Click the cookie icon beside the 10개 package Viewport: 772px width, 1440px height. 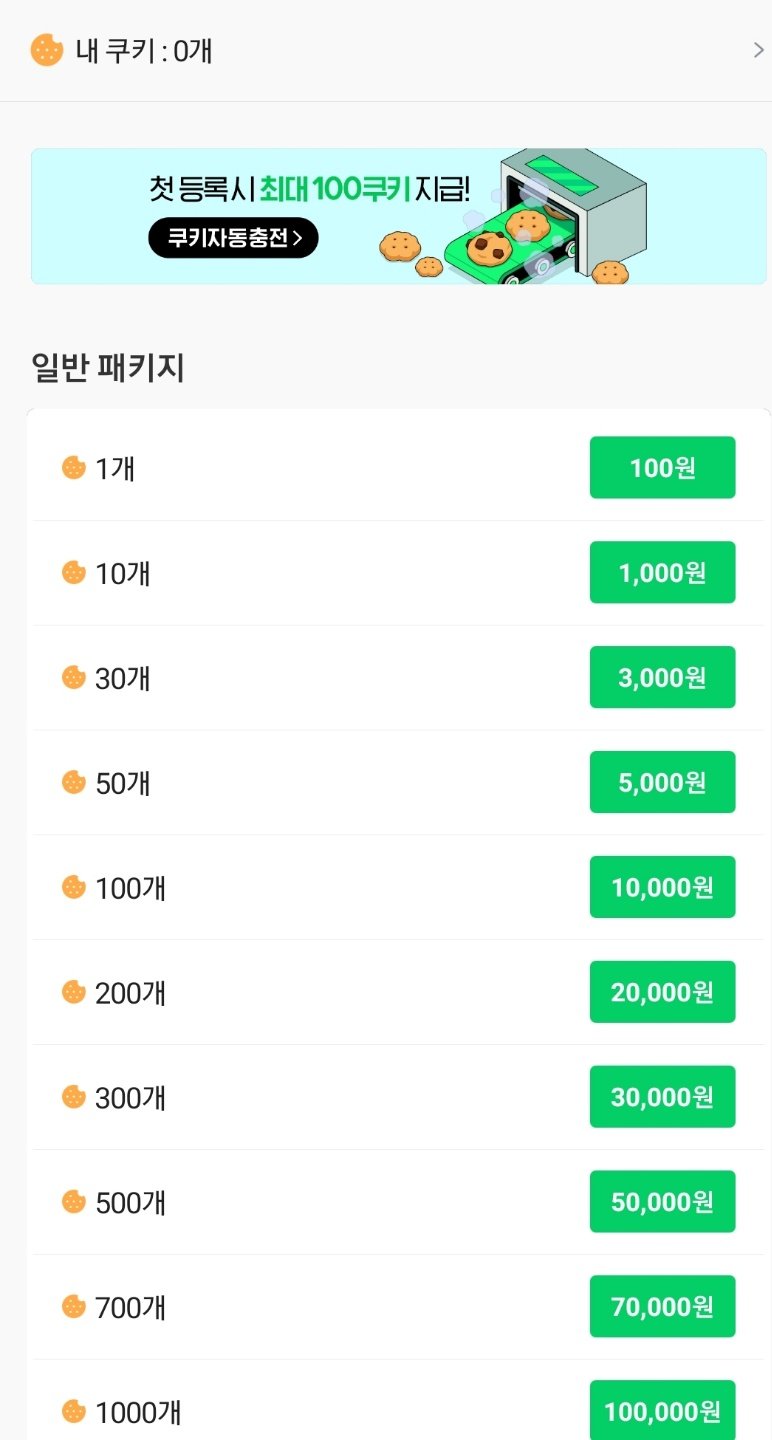(71, 572)
